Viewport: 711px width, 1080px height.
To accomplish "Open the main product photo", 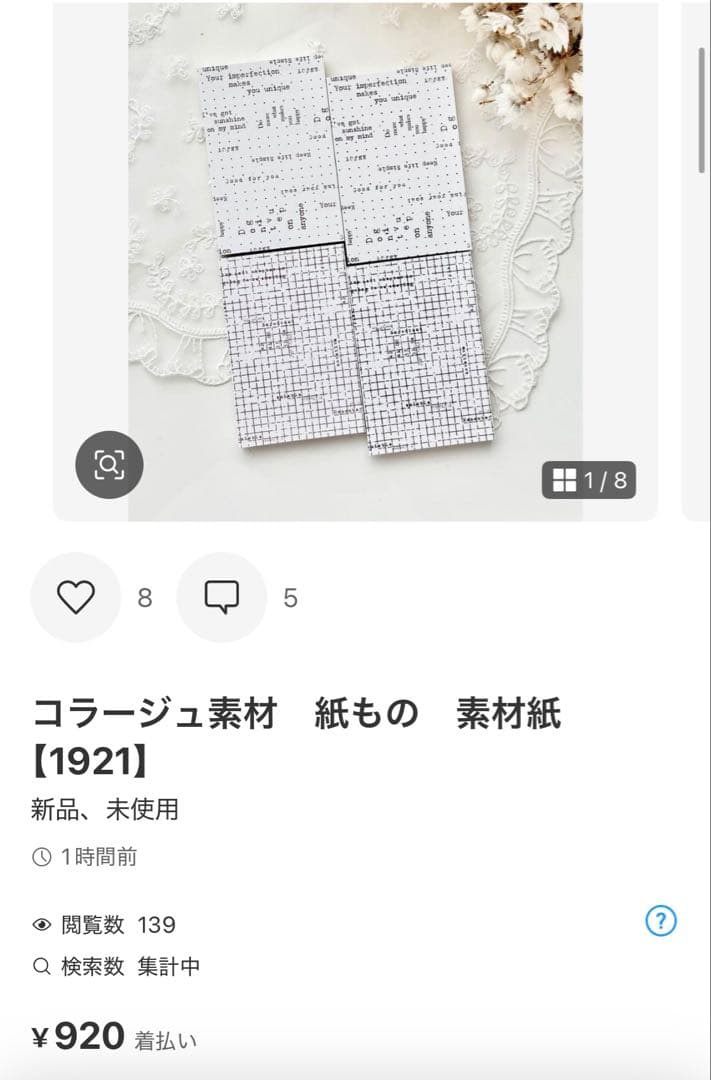I will click(355, 250).
